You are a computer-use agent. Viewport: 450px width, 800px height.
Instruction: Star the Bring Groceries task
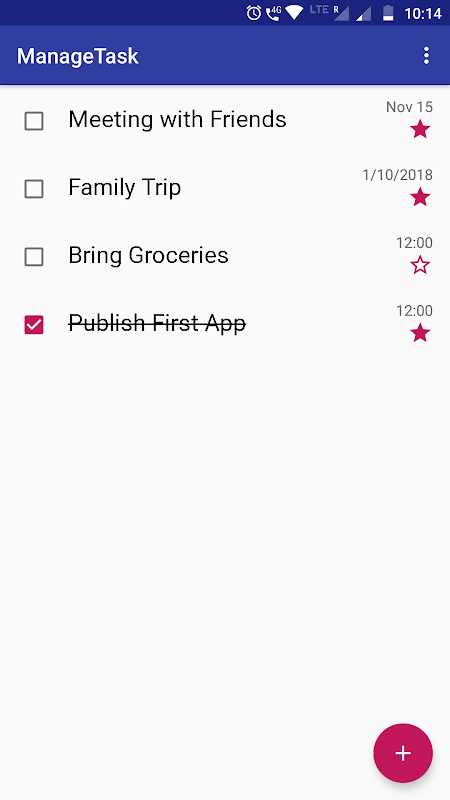point(420,265)
